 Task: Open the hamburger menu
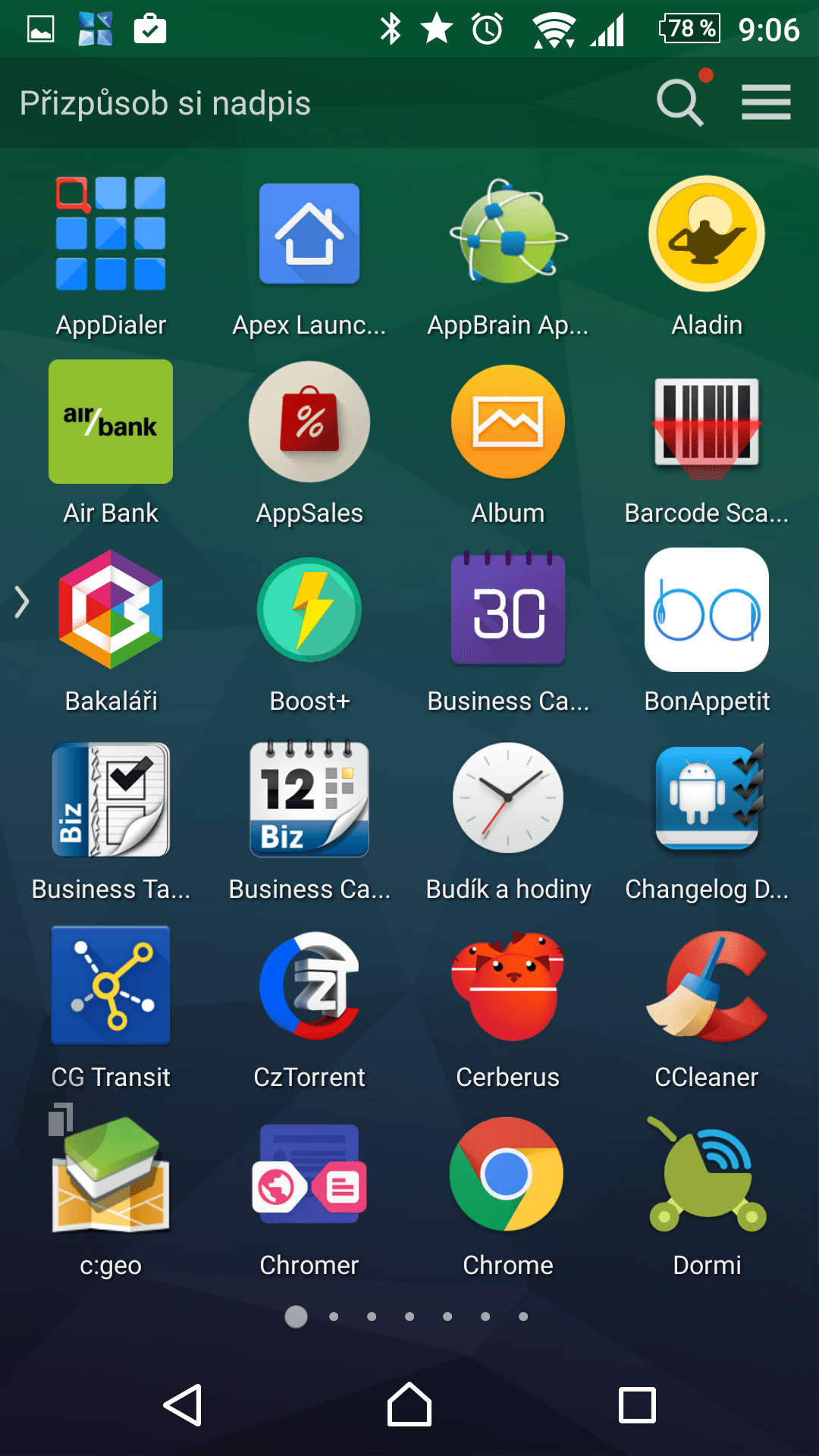pos(766,102)
